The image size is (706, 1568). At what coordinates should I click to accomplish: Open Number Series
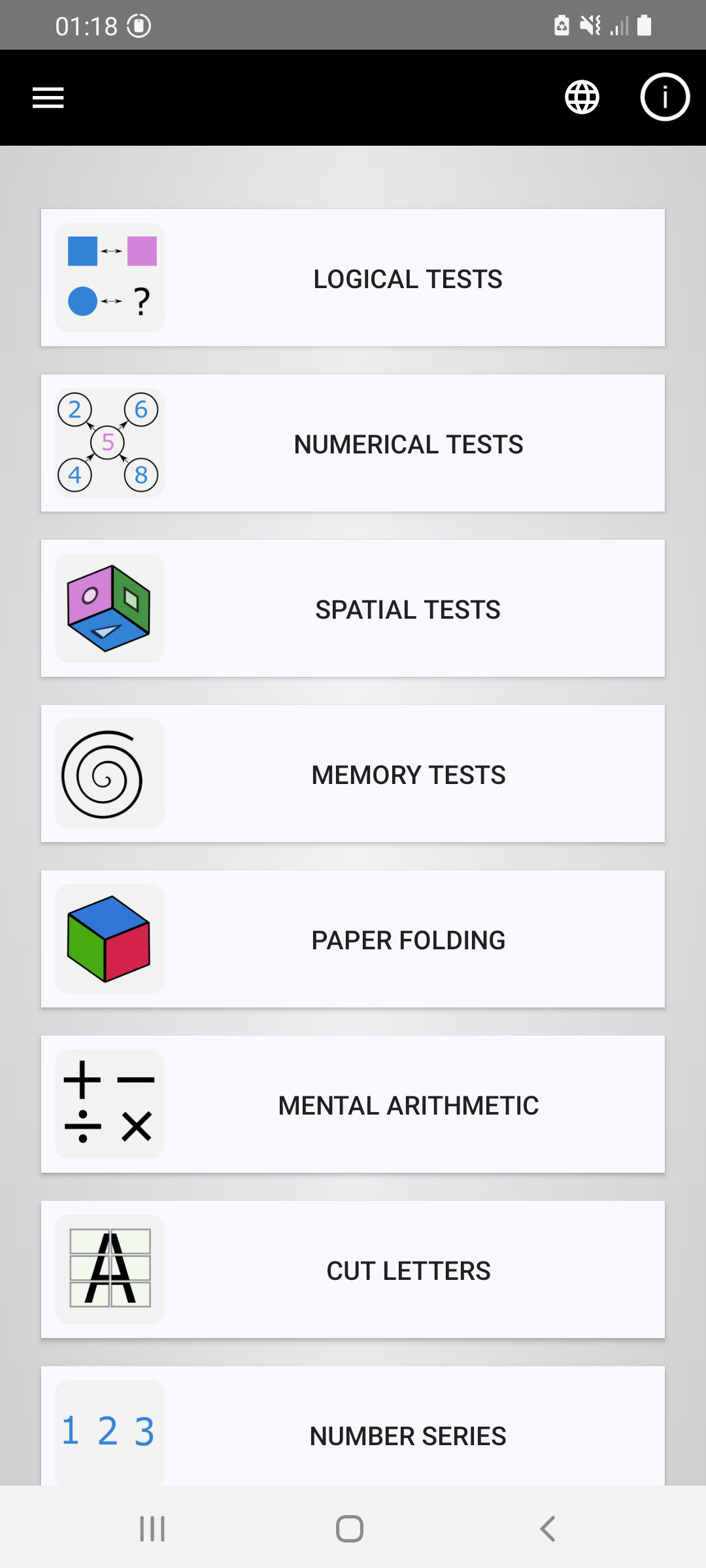tap(353, 1426)
